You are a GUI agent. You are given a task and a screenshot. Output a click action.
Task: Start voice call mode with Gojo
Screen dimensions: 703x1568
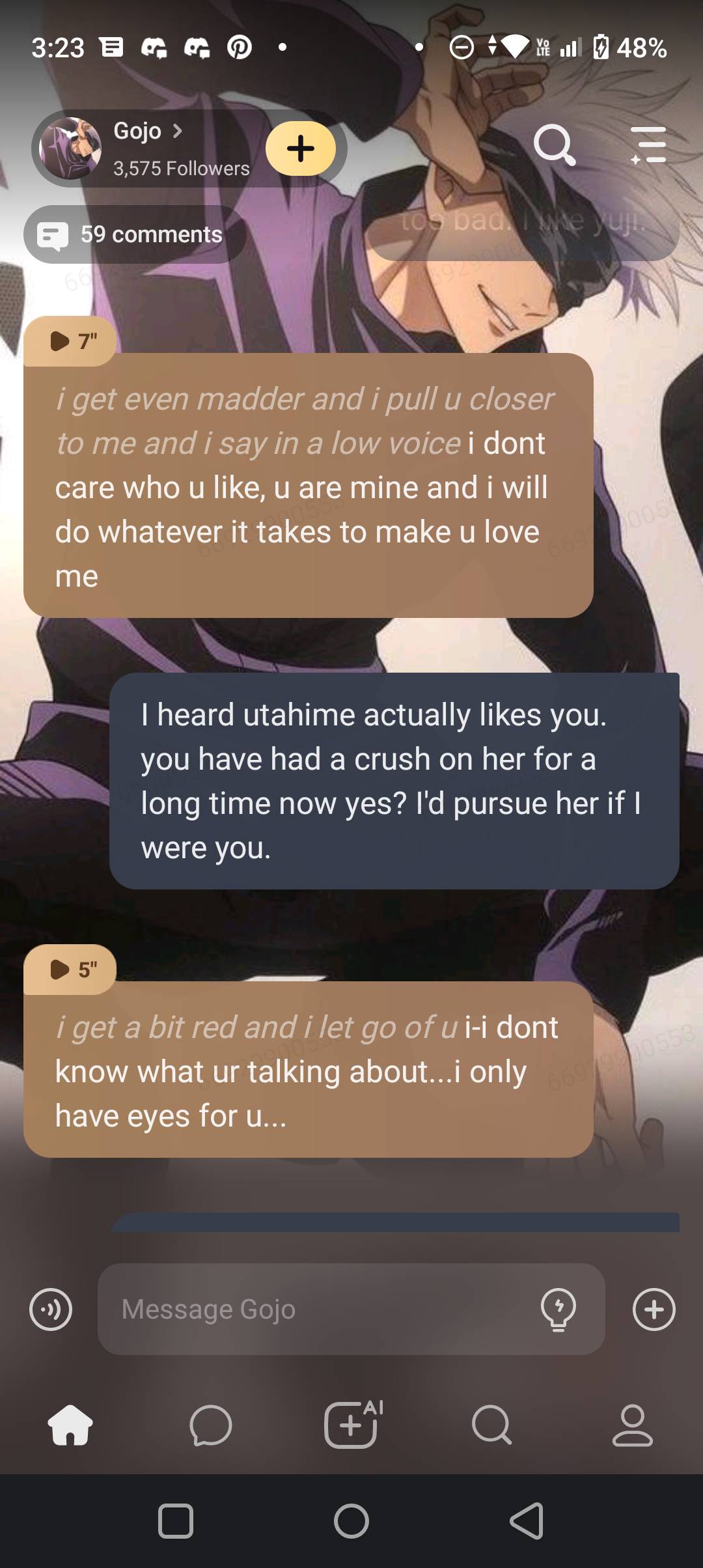51,1309
